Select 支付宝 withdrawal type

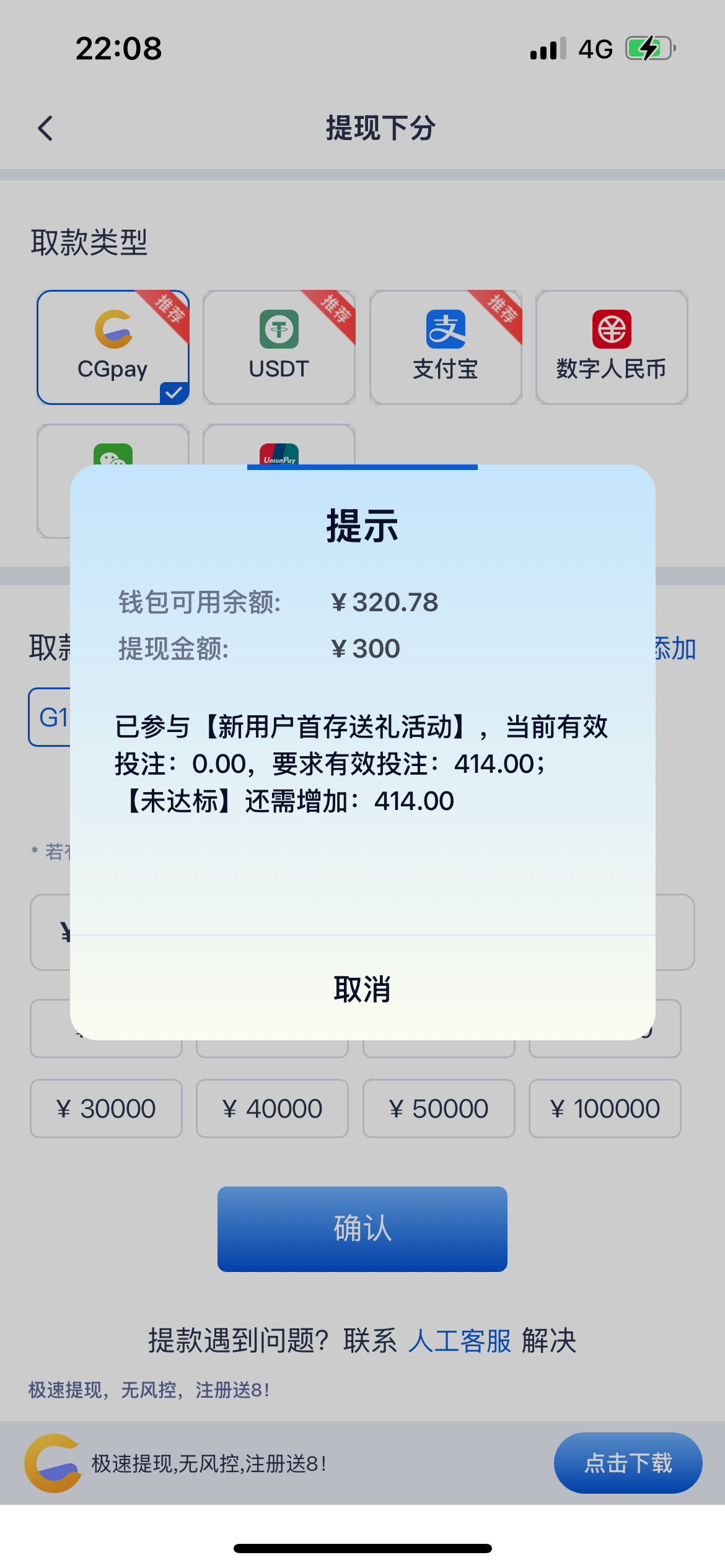tap(446, 347)
